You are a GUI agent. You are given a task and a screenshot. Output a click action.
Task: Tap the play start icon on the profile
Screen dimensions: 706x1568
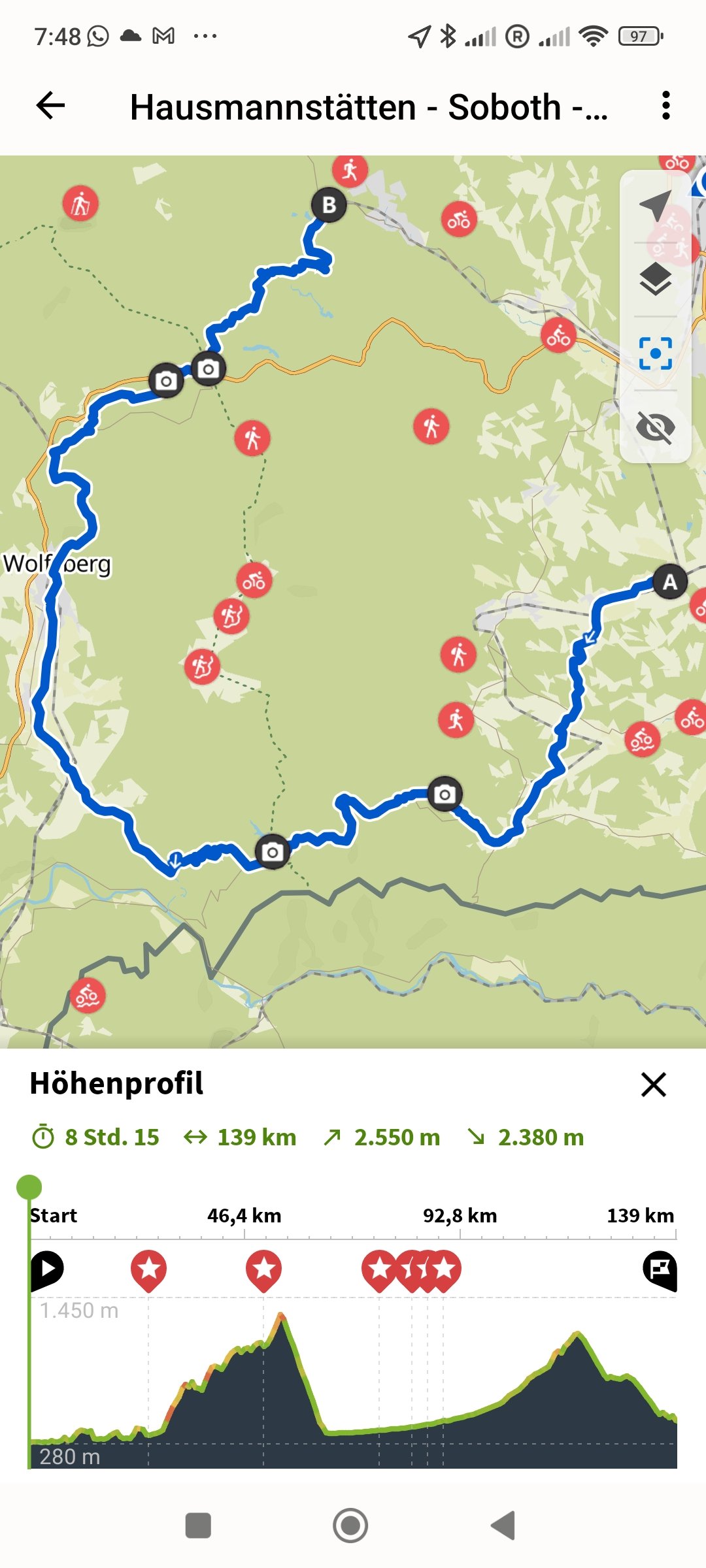47,1269
